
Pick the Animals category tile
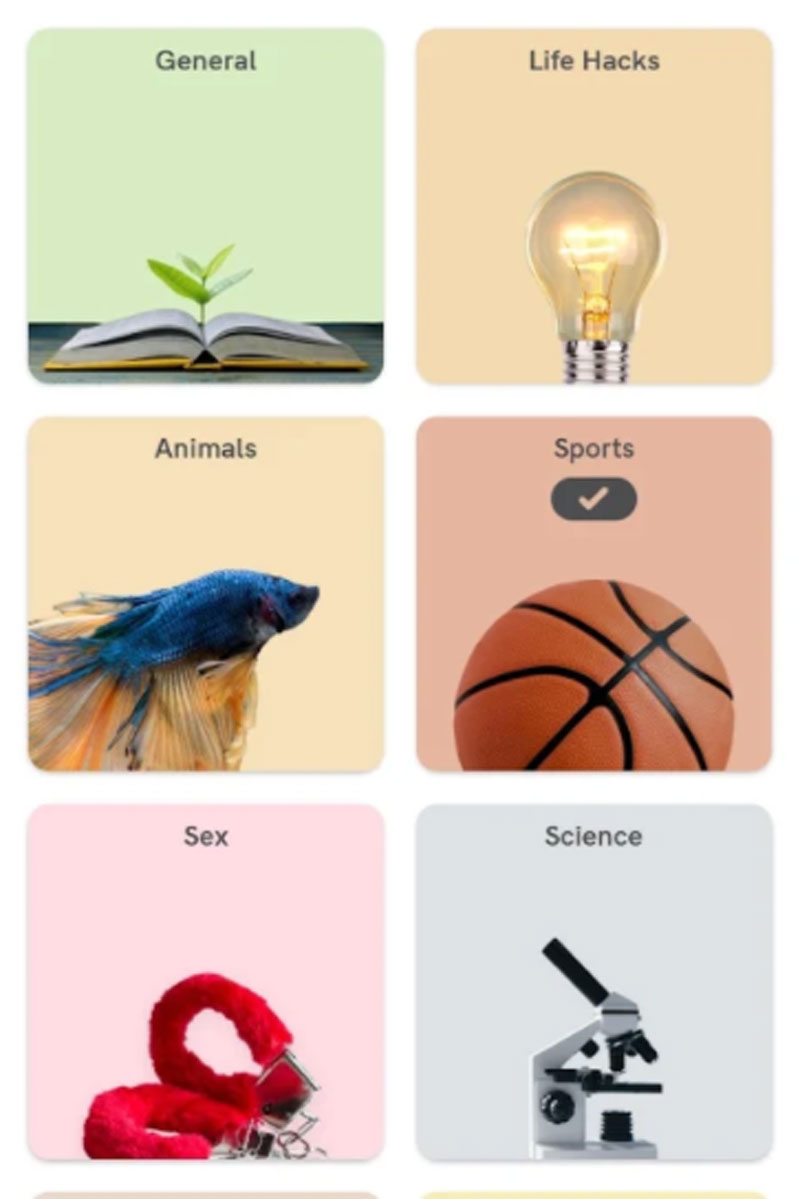pos(205,594)
